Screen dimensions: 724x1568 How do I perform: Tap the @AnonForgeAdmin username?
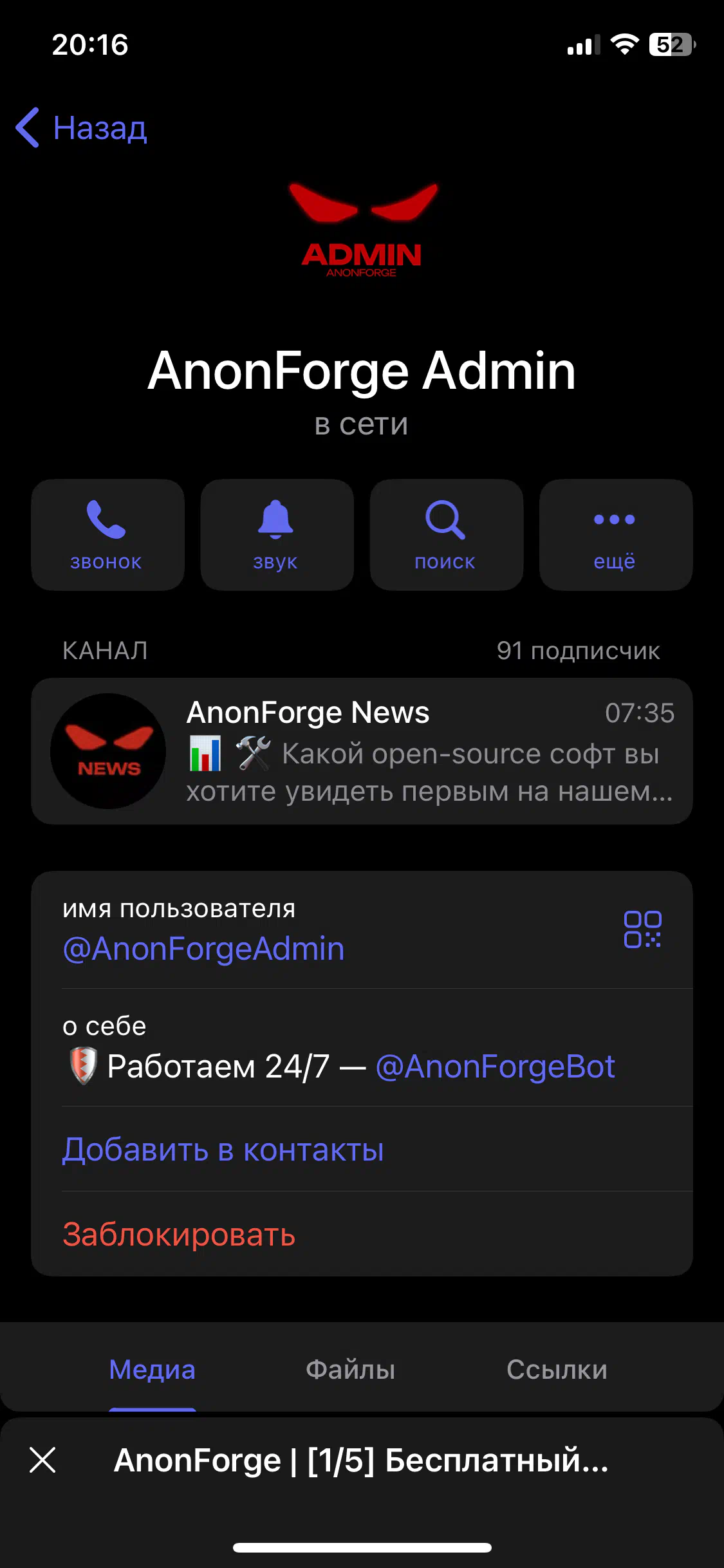coord(203,949)
